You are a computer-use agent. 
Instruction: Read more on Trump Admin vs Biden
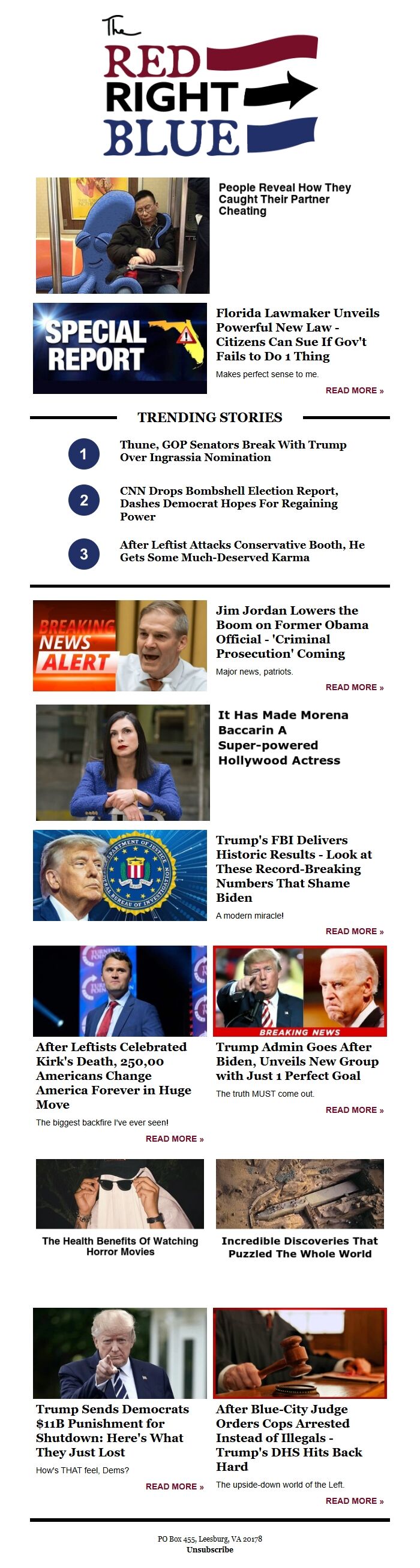coord(354,1110)
